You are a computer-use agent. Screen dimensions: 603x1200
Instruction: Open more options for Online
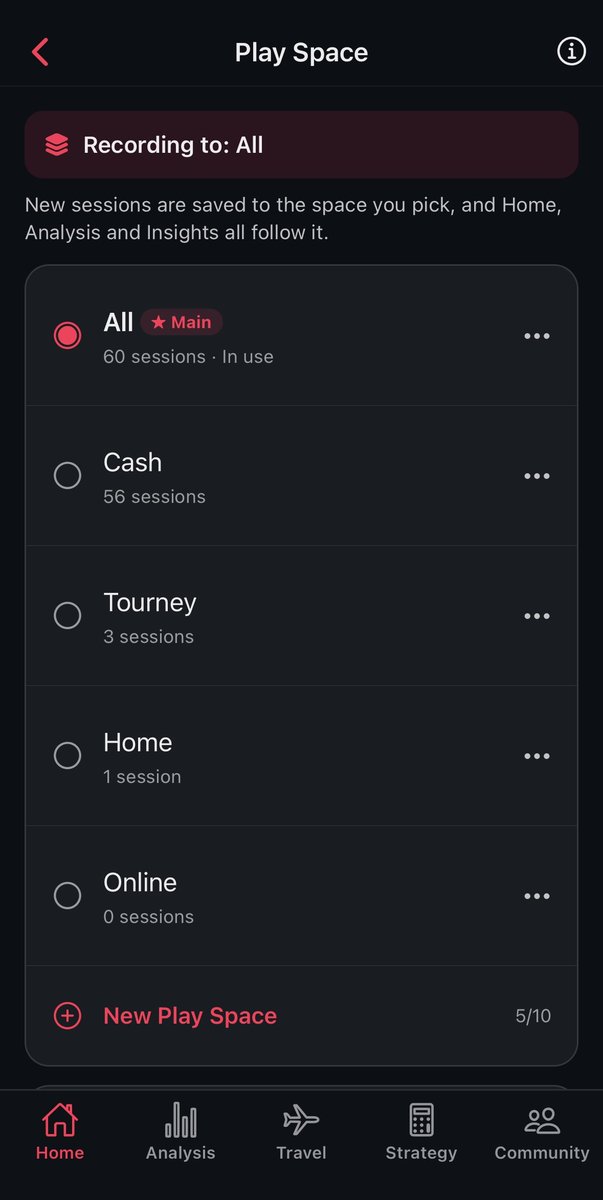[x=537, y=896]
